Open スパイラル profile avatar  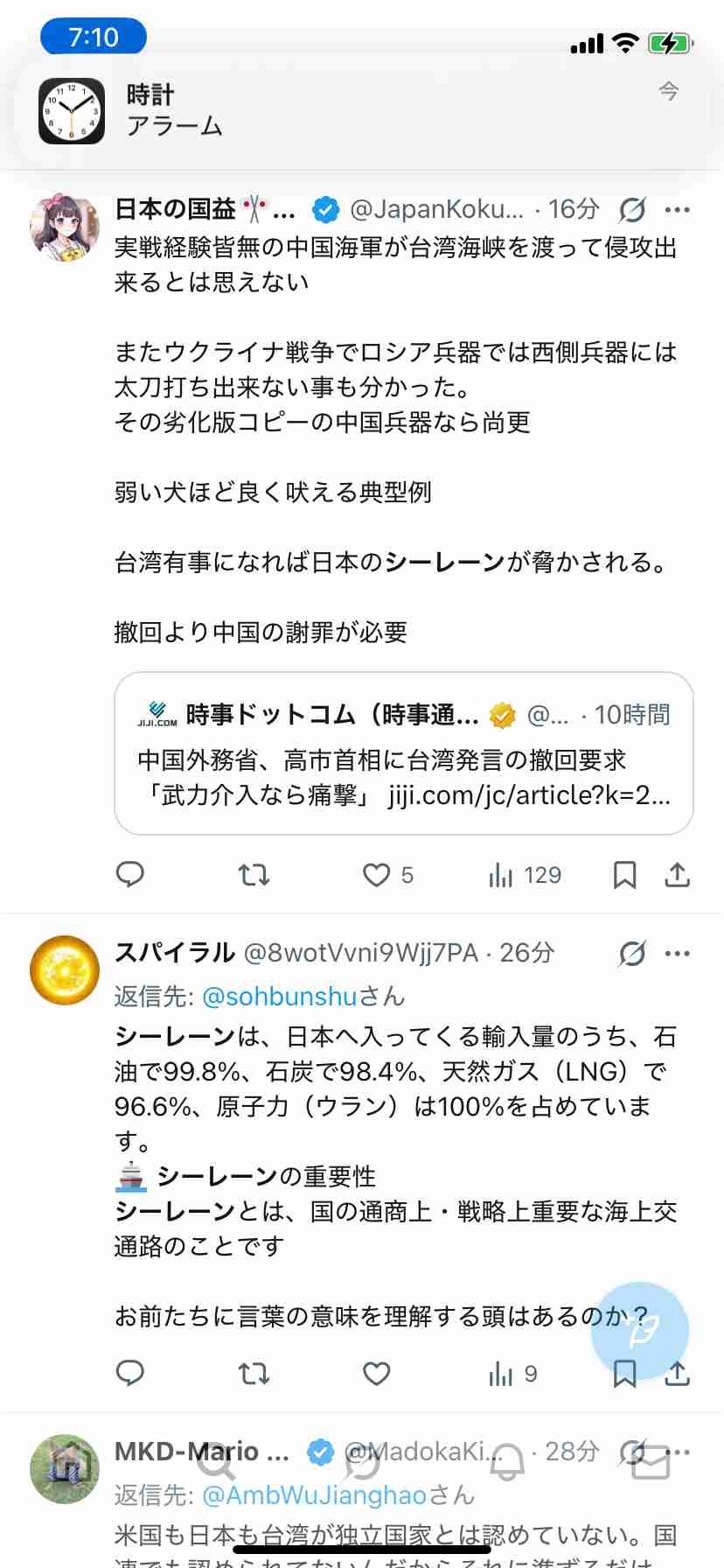65,970
